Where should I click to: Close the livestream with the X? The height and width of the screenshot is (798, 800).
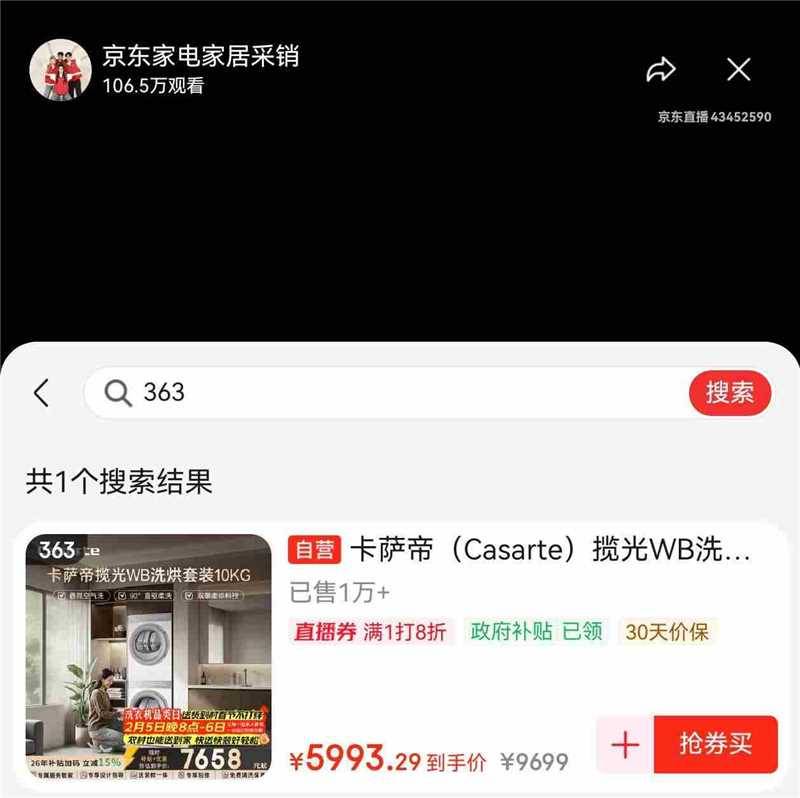(738, 69)
